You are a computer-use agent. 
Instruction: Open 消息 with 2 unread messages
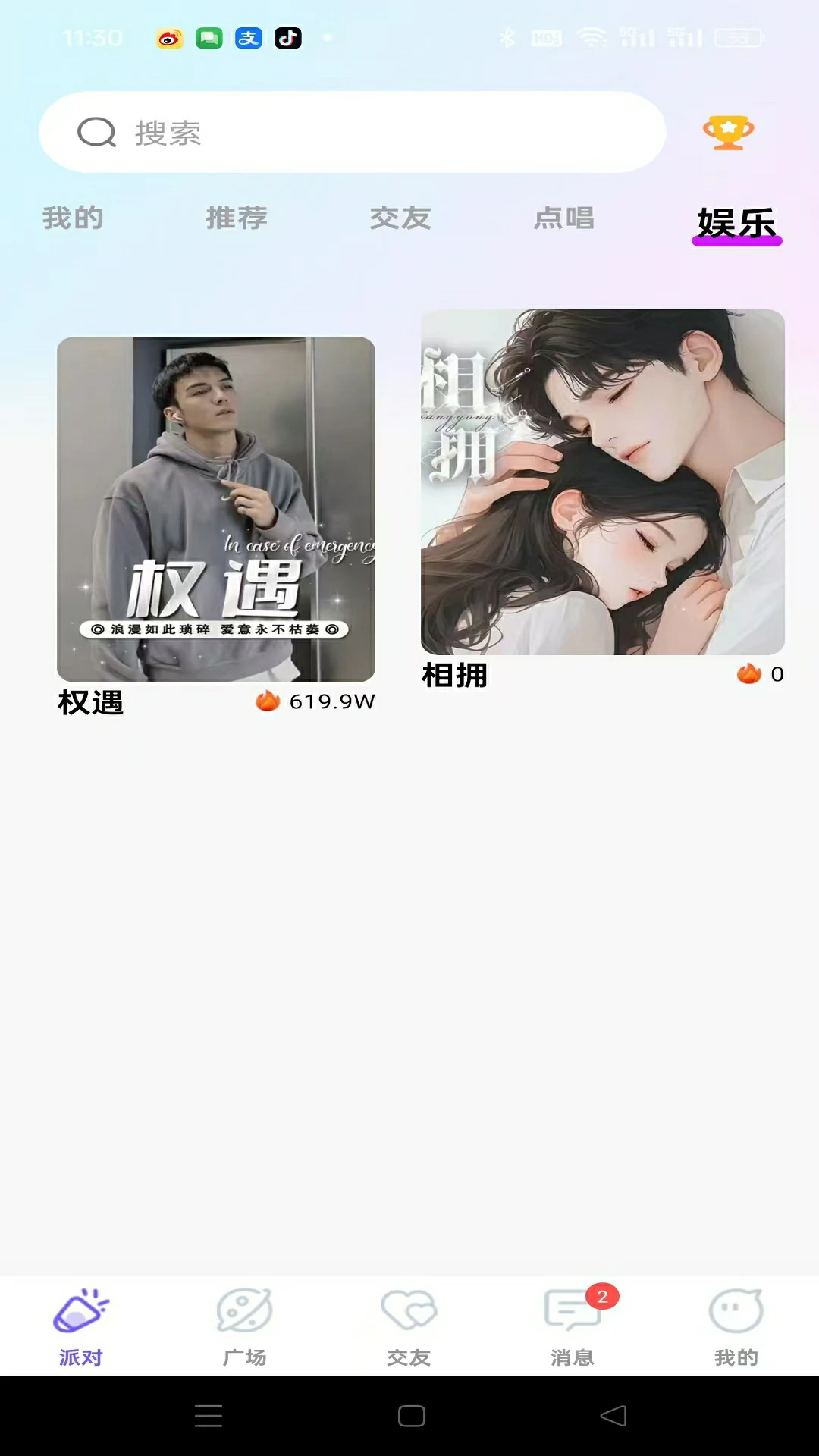pos(573,1327)
